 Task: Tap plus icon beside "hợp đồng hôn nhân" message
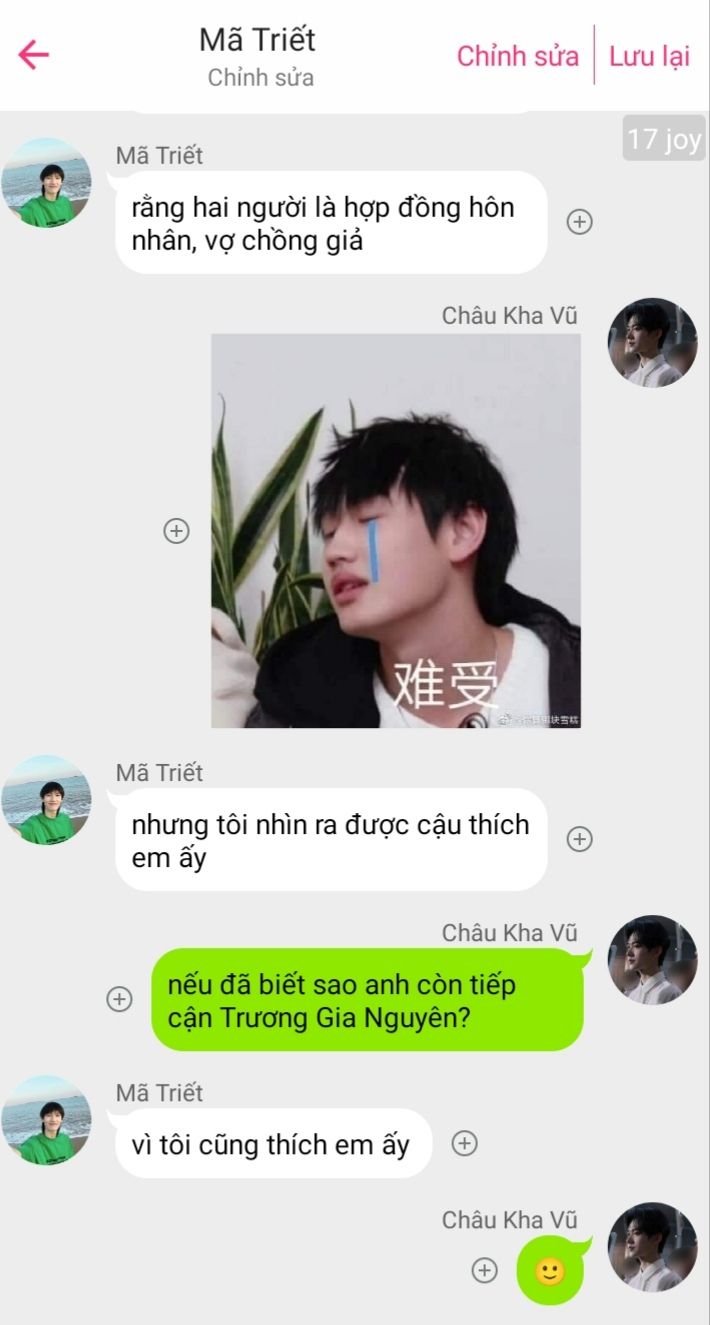[x=579, y=222]
